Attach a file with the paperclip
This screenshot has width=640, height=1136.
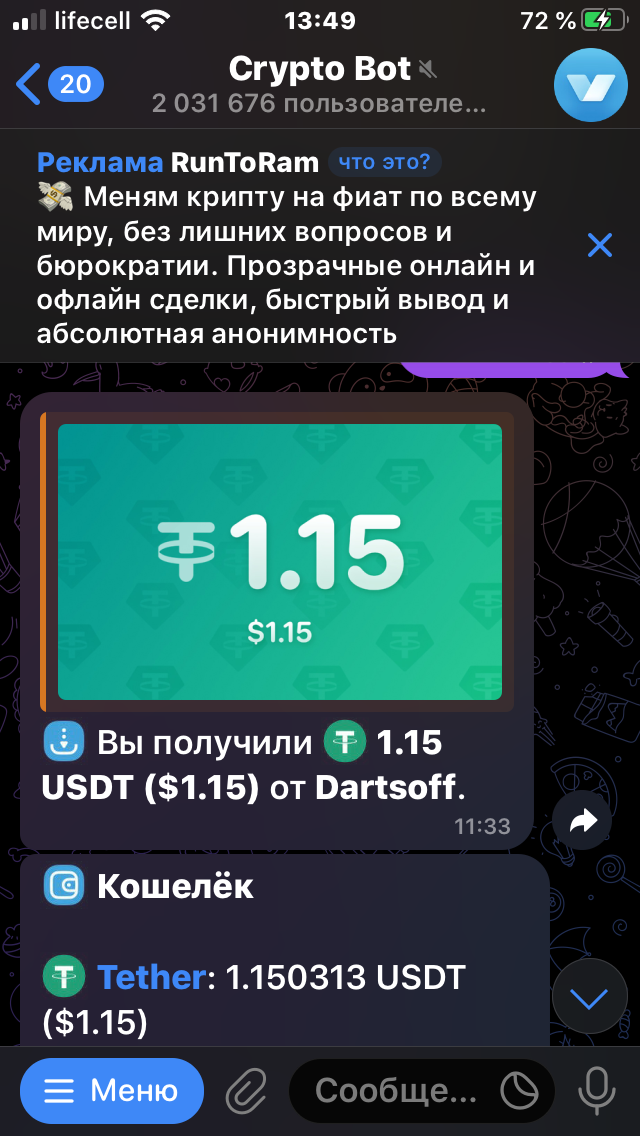tap(246, 1090)
